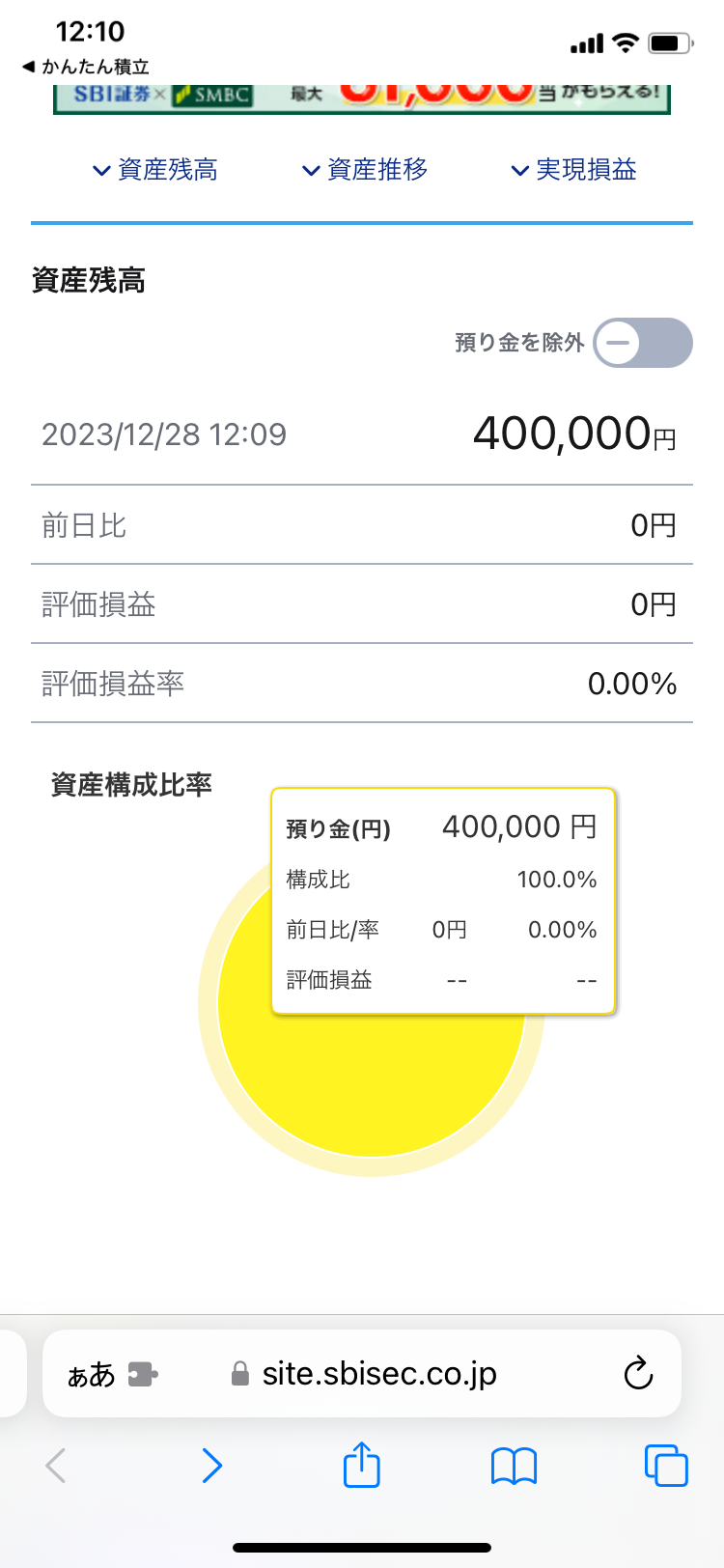Screen dimensions: 724x1568
Task: Jump to the 実現損益 section link
Action: tap(573, 170)
